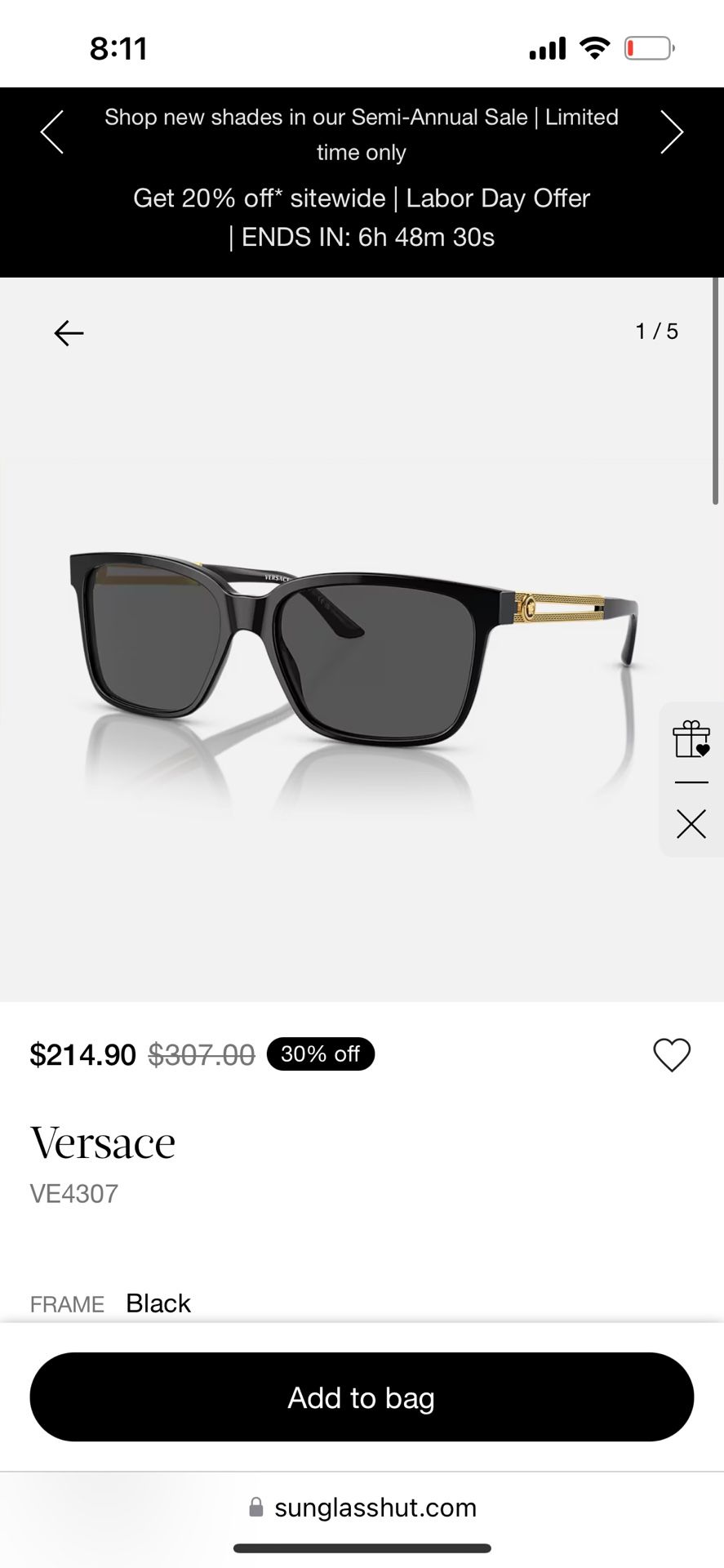Go back in the banner with the left chevron
Viewport: 724px width, 1568px height.
click(51, 131)
